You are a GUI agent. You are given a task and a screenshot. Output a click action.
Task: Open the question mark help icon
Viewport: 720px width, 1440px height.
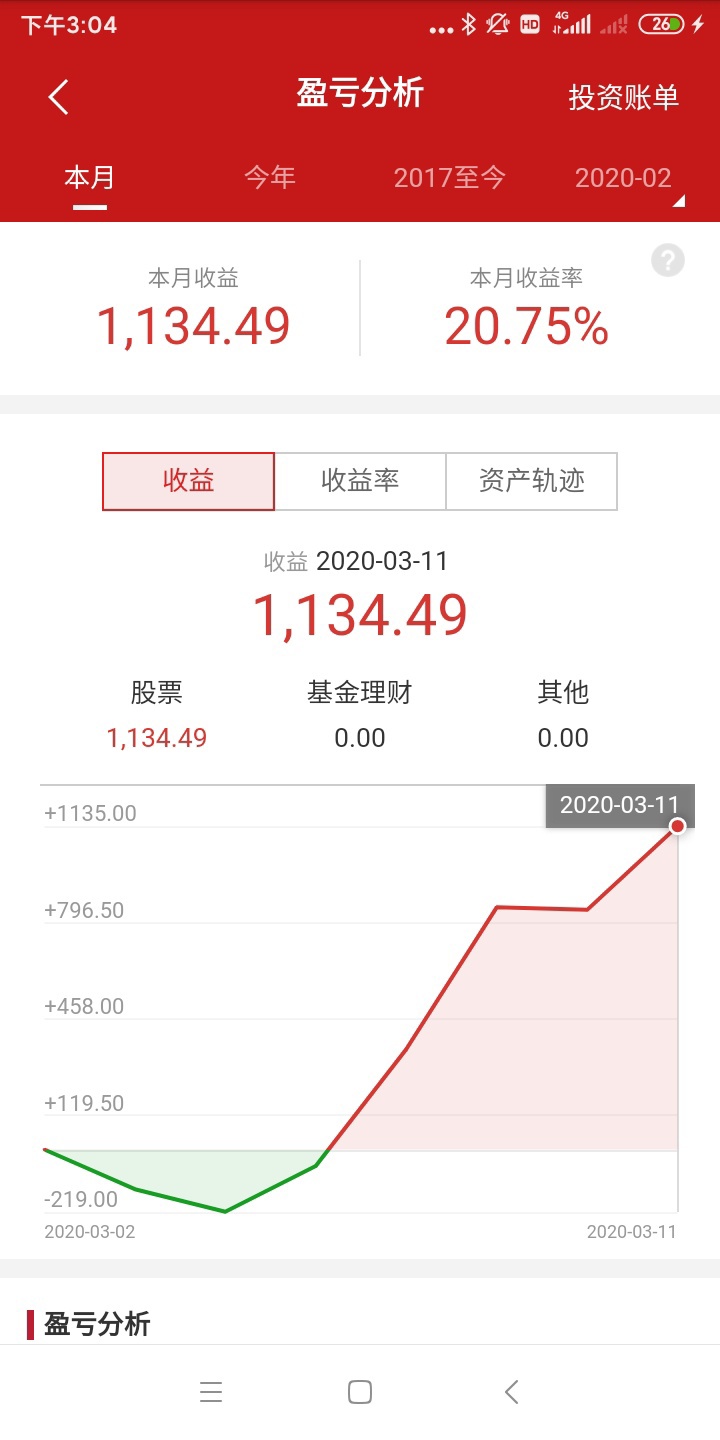pyautogui.click(x=668, y=261)
